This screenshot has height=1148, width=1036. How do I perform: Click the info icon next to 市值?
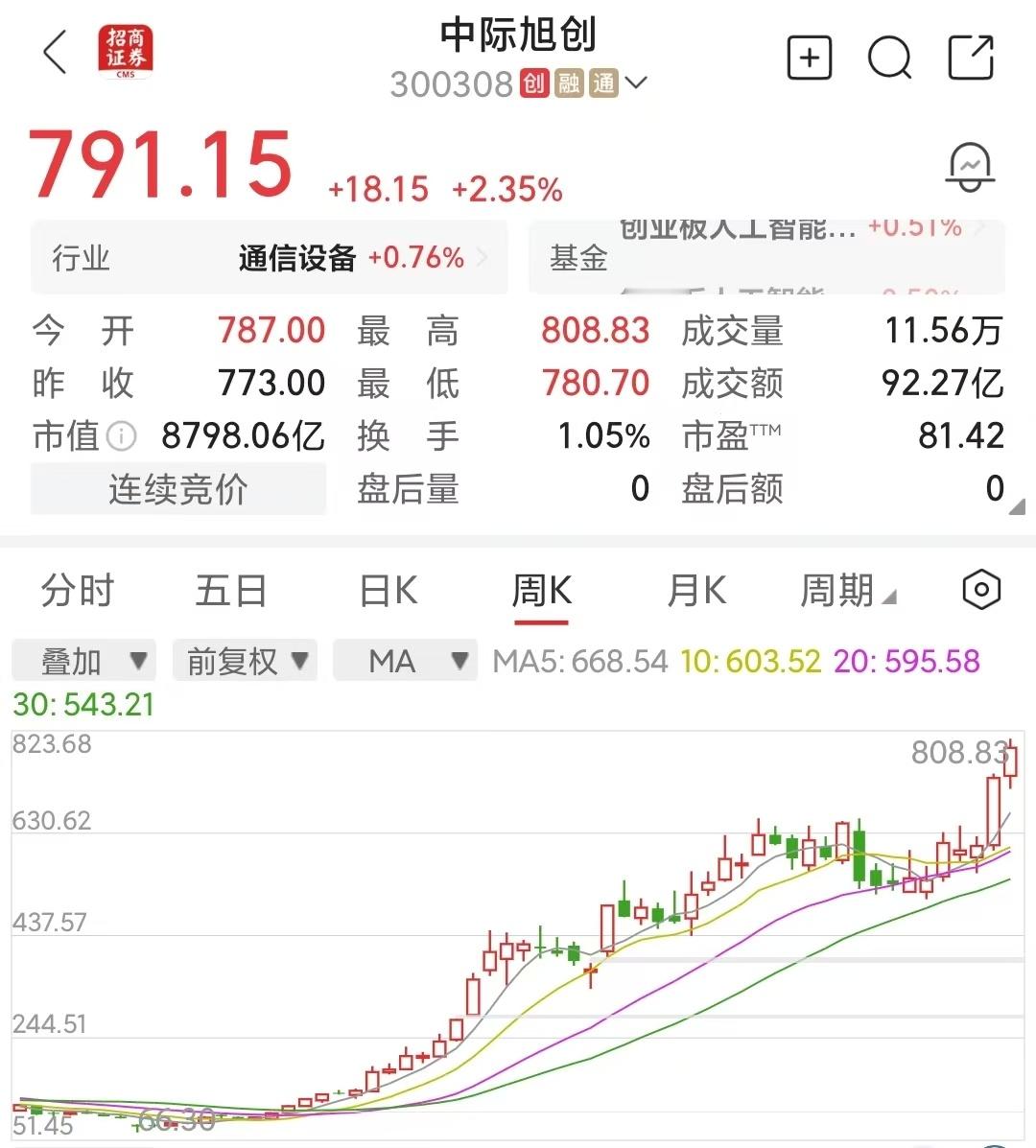119,436
